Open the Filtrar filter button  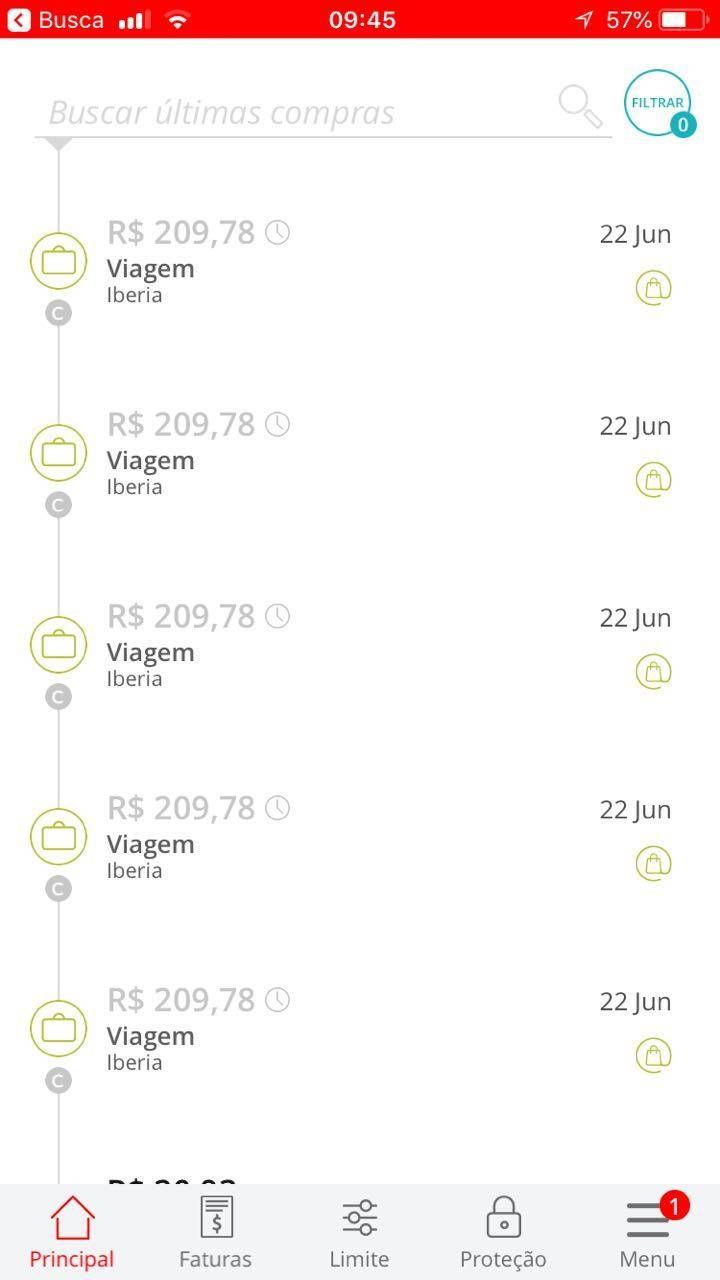tap(658, 103)
